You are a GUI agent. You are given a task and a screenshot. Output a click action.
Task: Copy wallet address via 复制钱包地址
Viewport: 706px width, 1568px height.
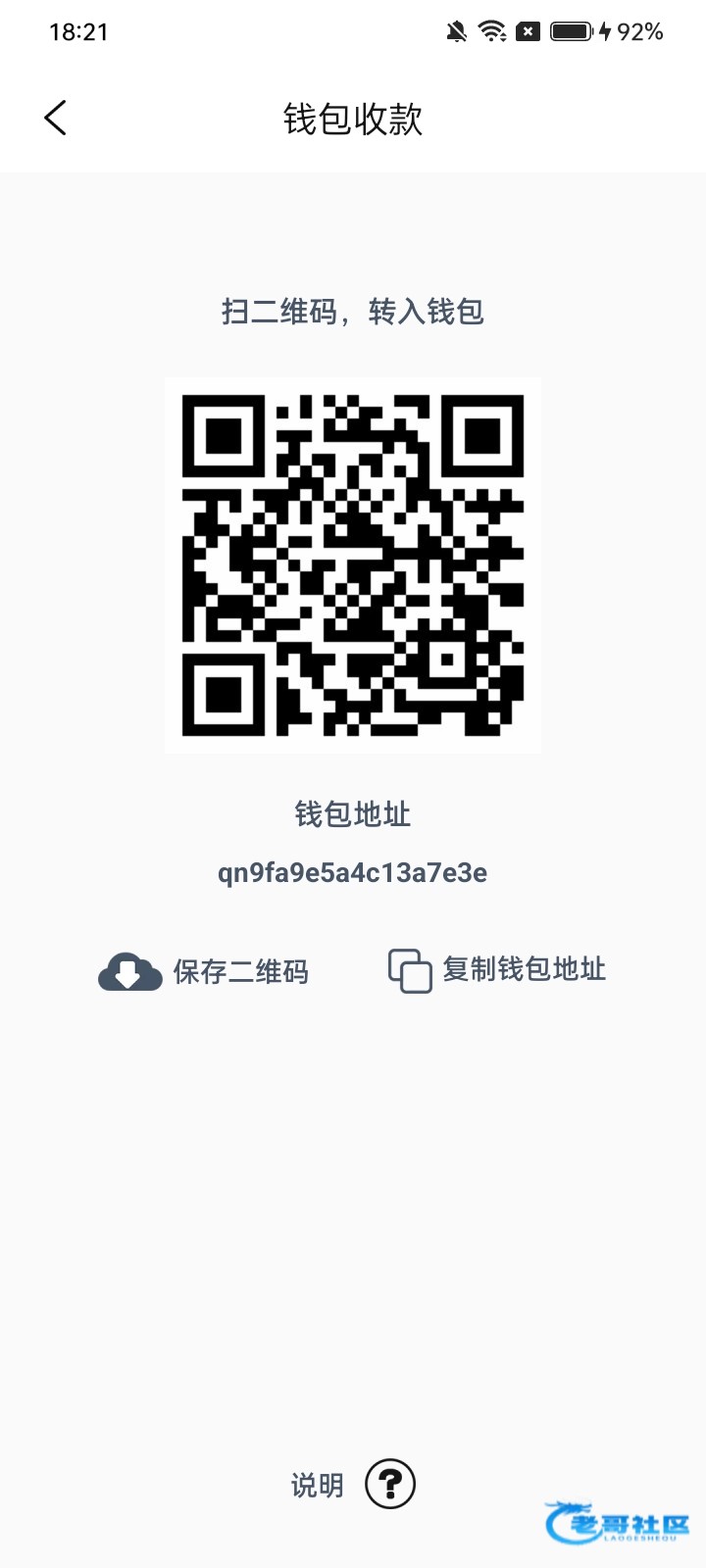pyautogui.click(x=498, y=970)
